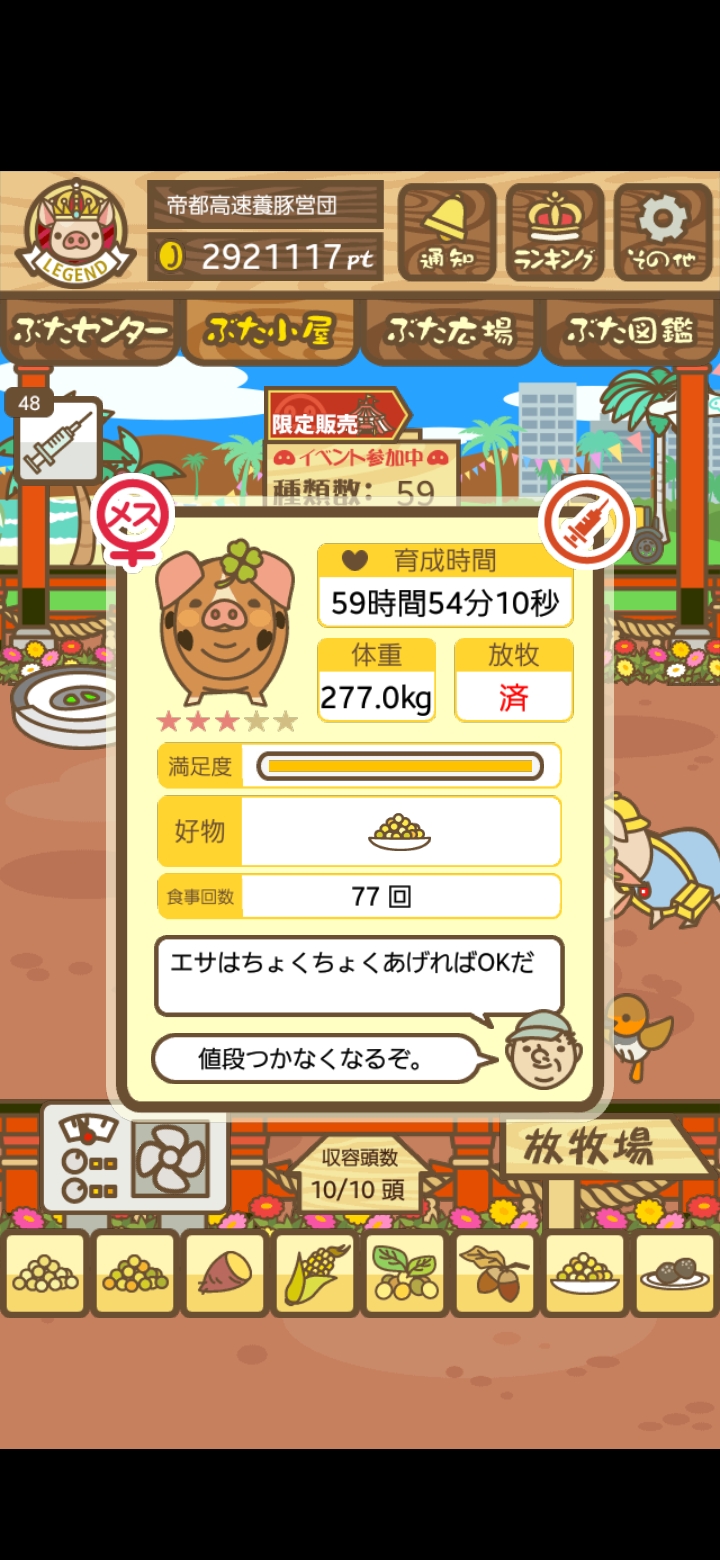The image size is (720, 1560).
Task: Switch to ぶた小屋 tab
Action: pos(269,331)
